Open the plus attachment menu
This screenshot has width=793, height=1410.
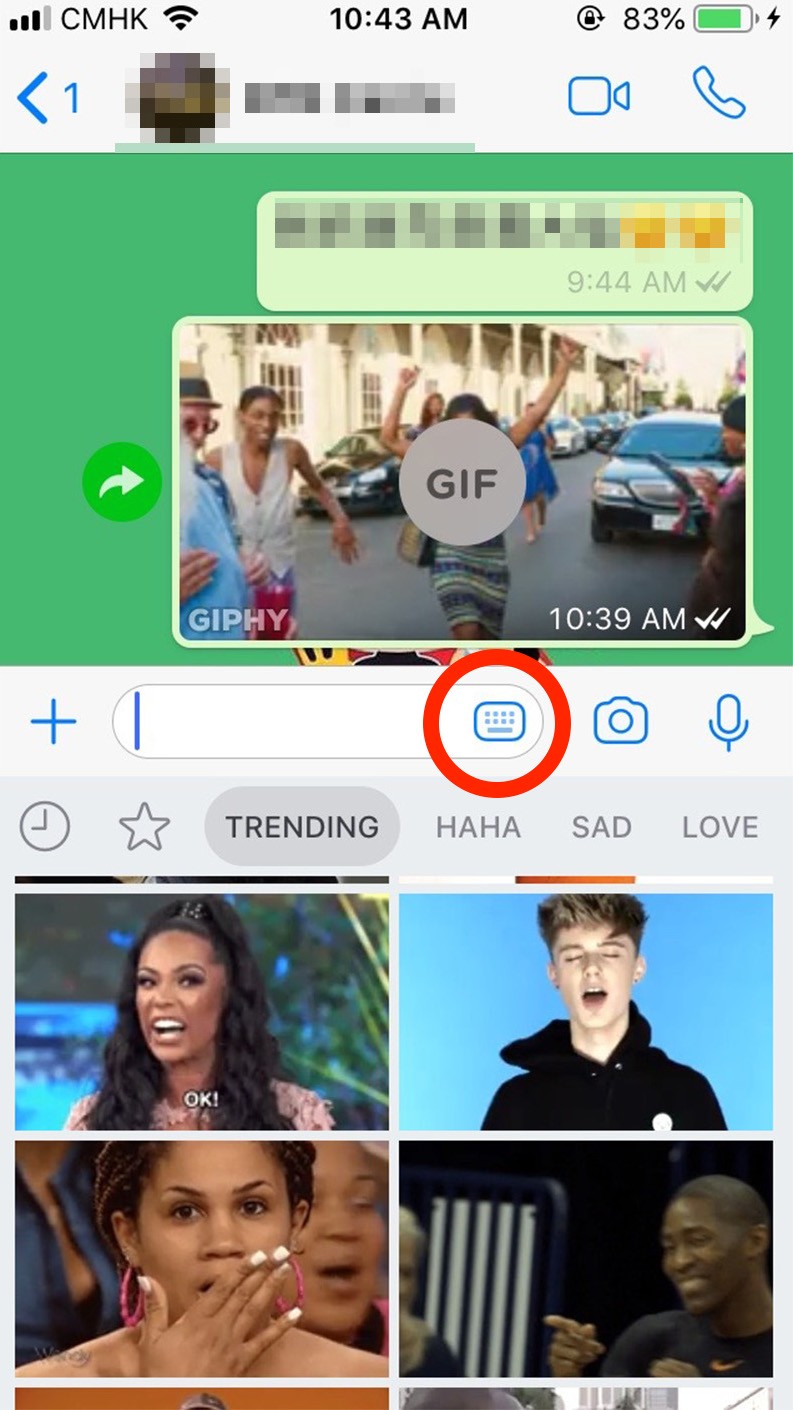click(x=53, y=721)
